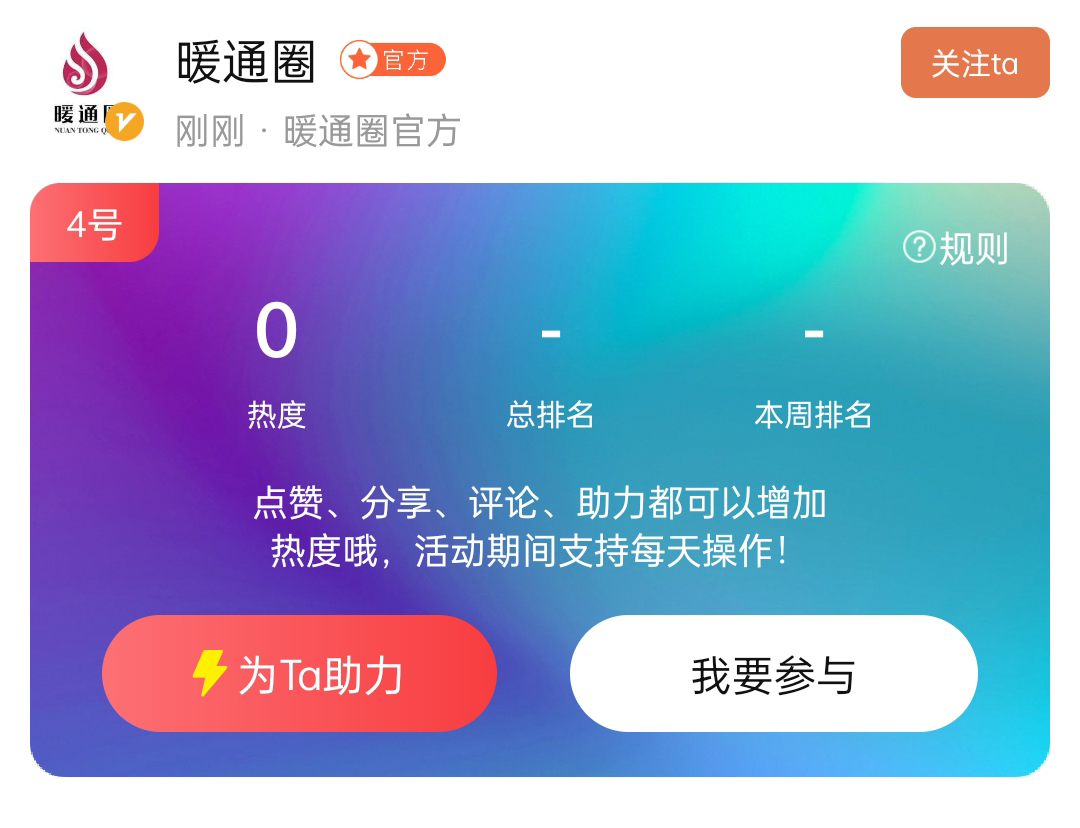View the 规则 rules help
This screenshot has height=828, width=1080.
pos(956,248)
